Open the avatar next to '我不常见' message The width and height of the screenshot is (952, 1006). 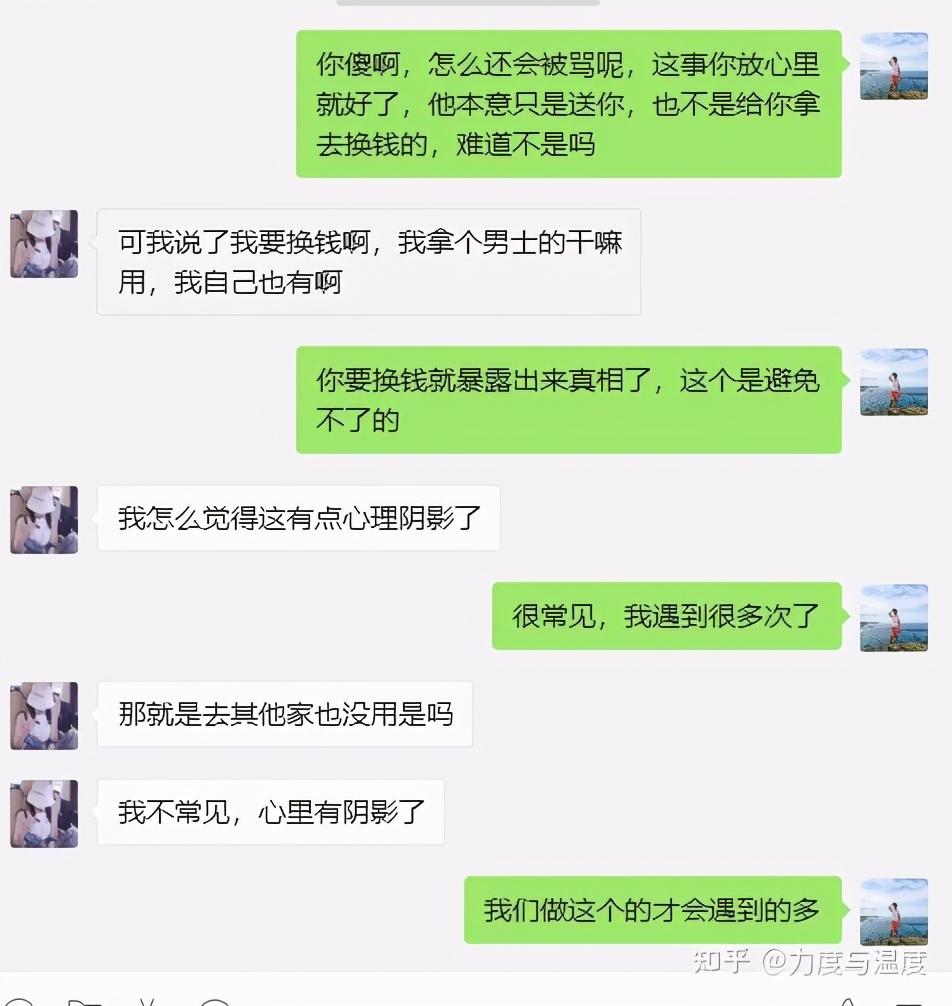(x=43, y=813)
